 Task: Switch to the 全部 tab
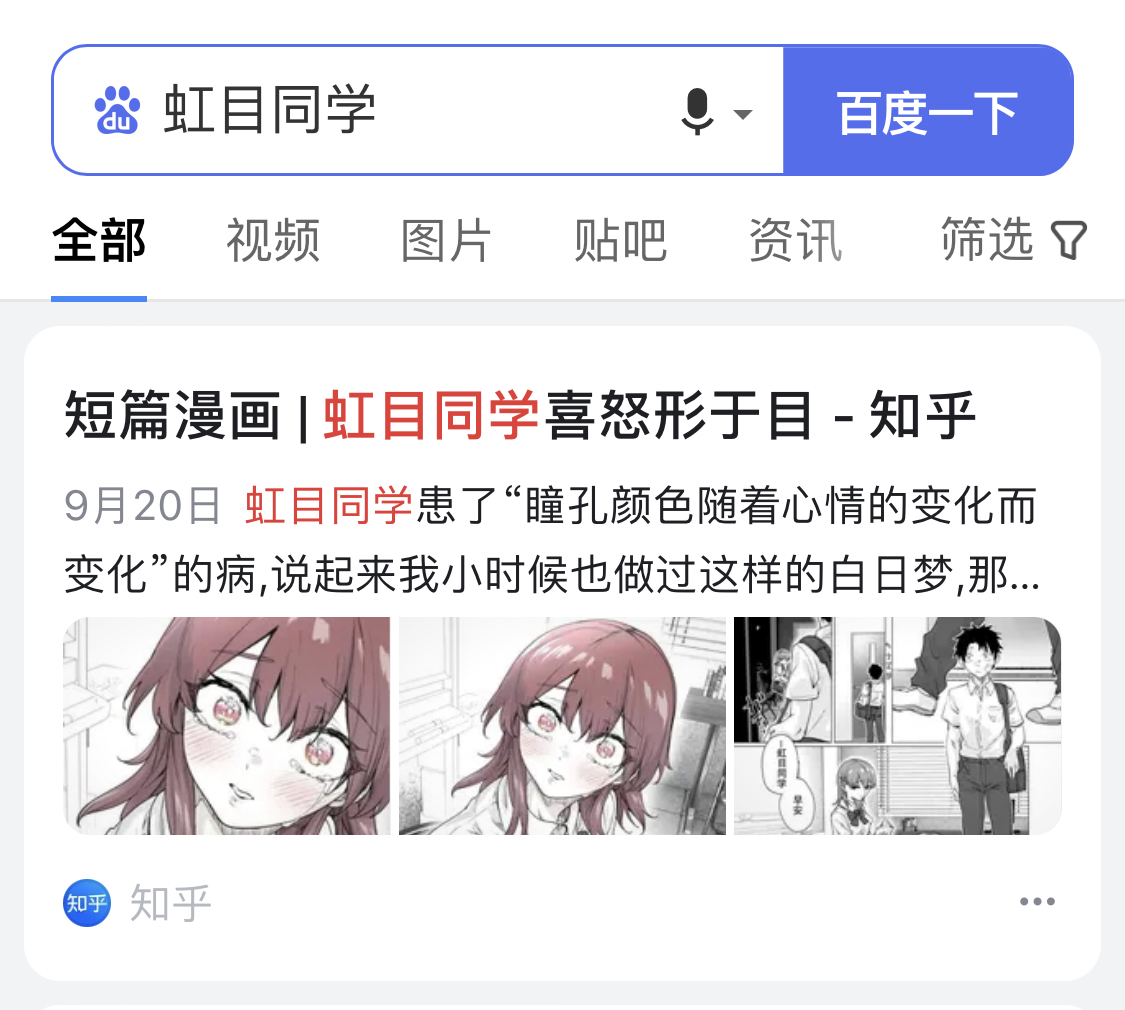coord(99,241)
